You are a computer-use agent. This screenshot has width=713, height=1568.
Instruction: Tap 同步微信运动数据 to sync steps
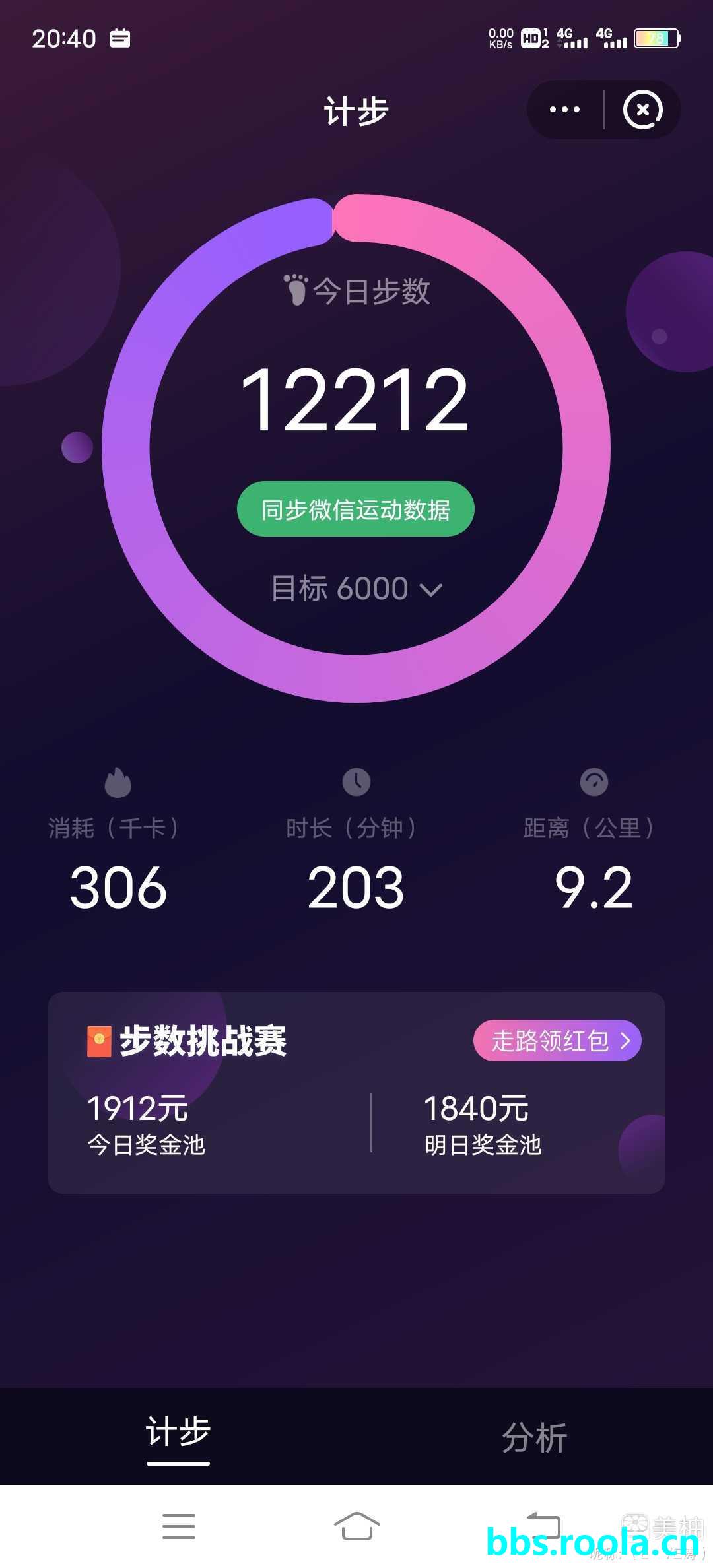[355, 509]
